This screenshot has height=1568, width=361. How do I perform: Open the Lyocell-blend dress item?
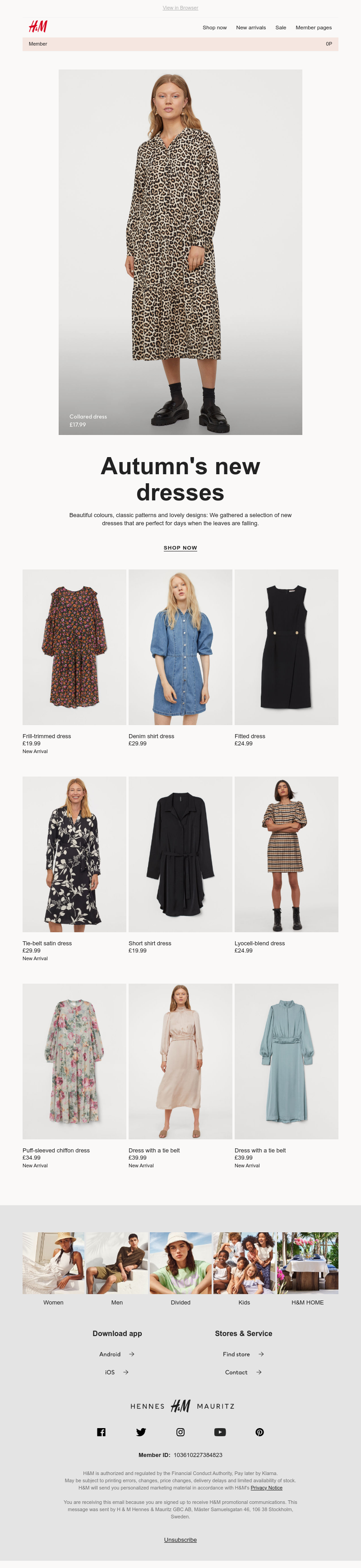point(286,854)
